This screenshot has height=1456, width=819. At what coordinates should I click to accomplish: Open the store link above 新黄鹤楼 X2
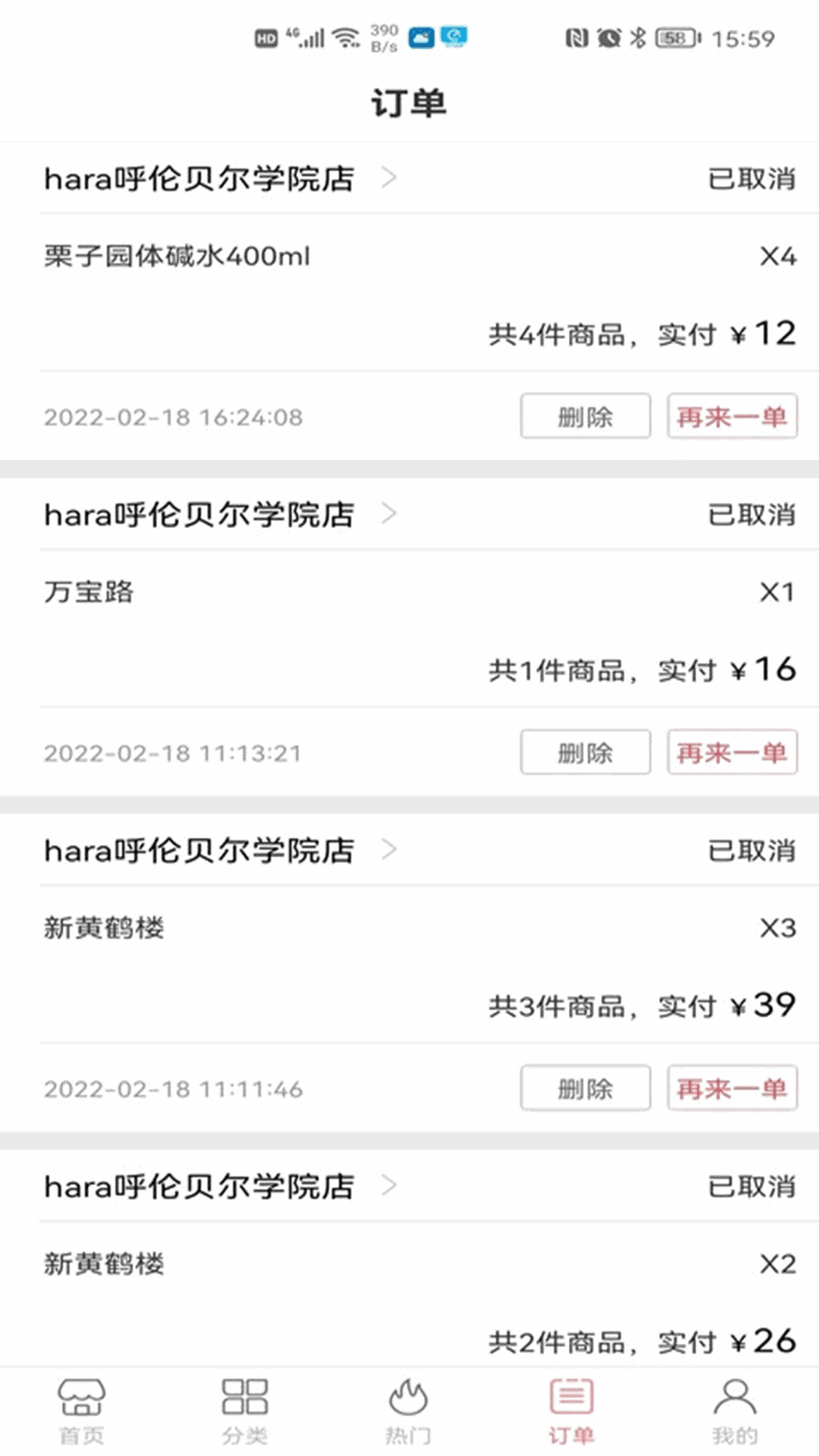220,1187
